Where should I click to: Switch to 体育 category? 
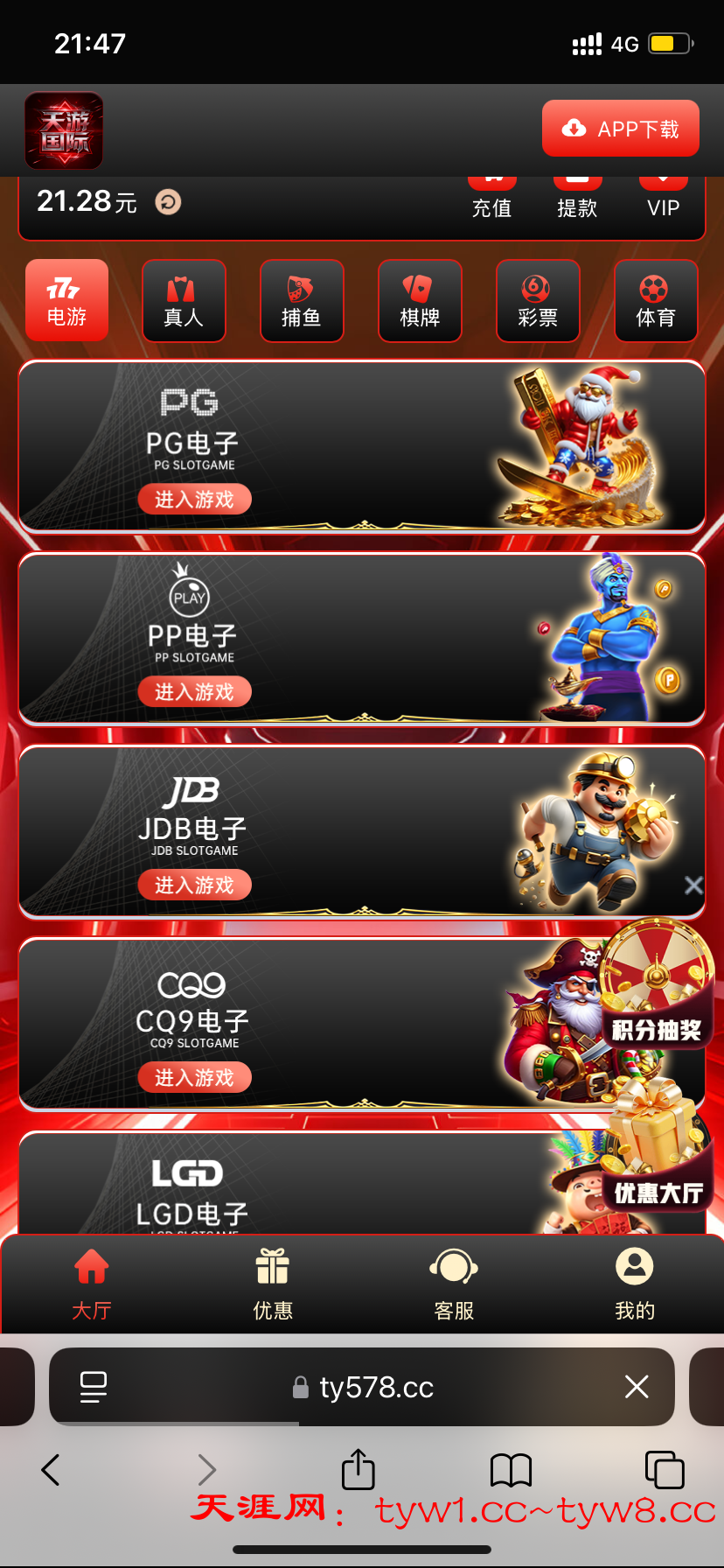656,301
